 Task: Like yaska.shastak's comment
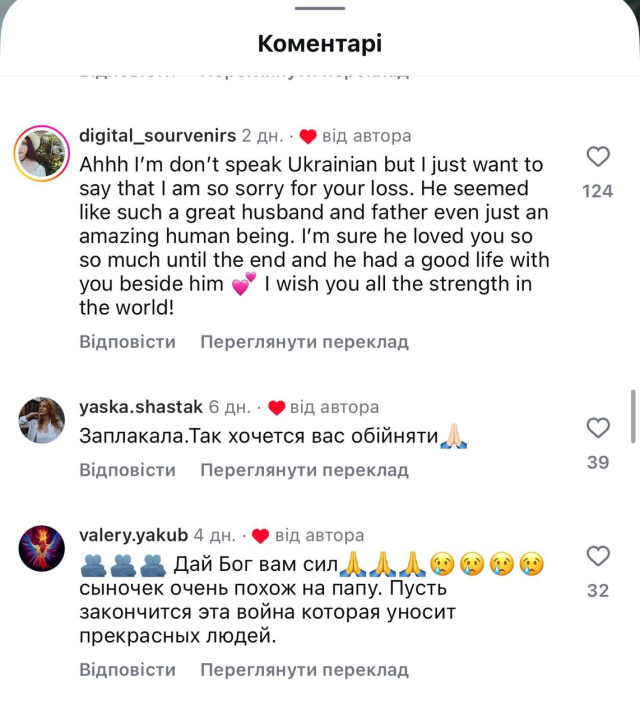click(x=598, y=428)
